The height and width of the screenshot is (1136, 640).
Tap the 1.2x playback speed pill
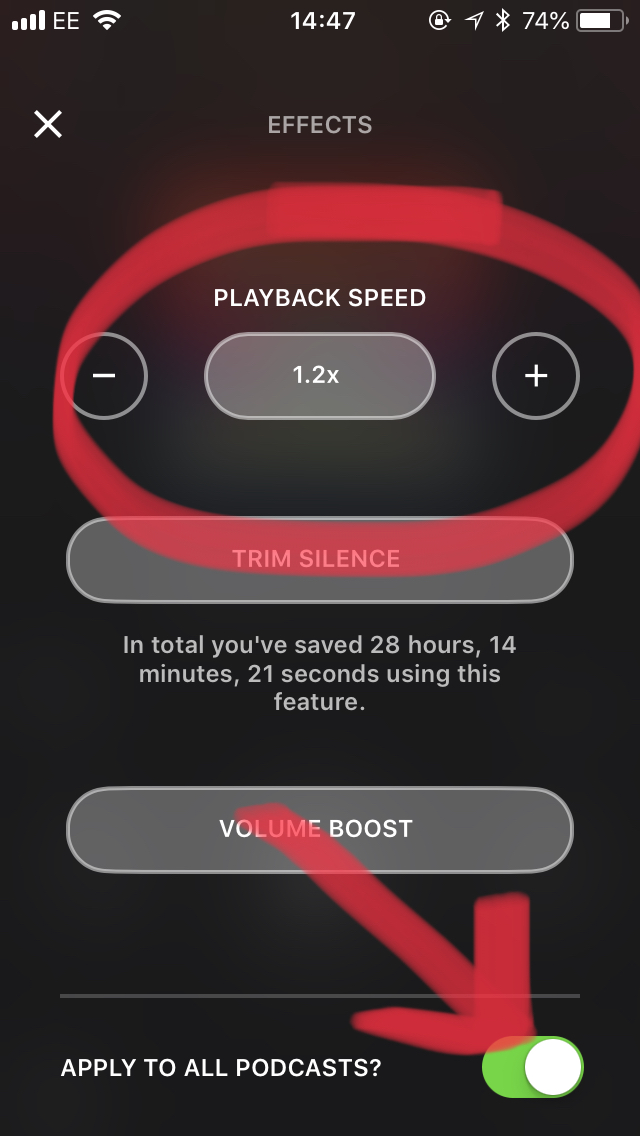pos(319,376)
